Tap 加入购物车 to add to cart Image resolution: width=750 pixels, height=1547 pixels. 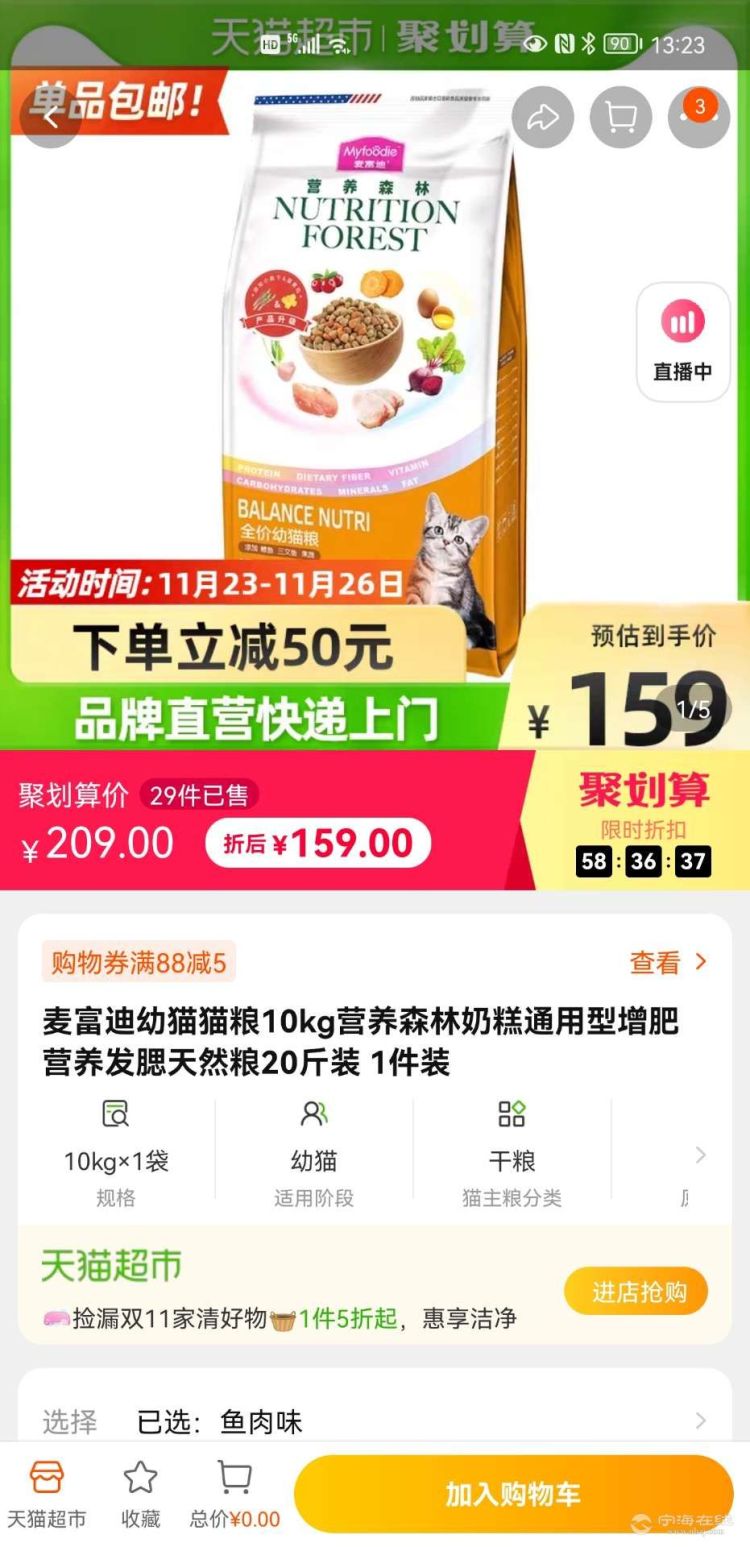[513, 1494]
